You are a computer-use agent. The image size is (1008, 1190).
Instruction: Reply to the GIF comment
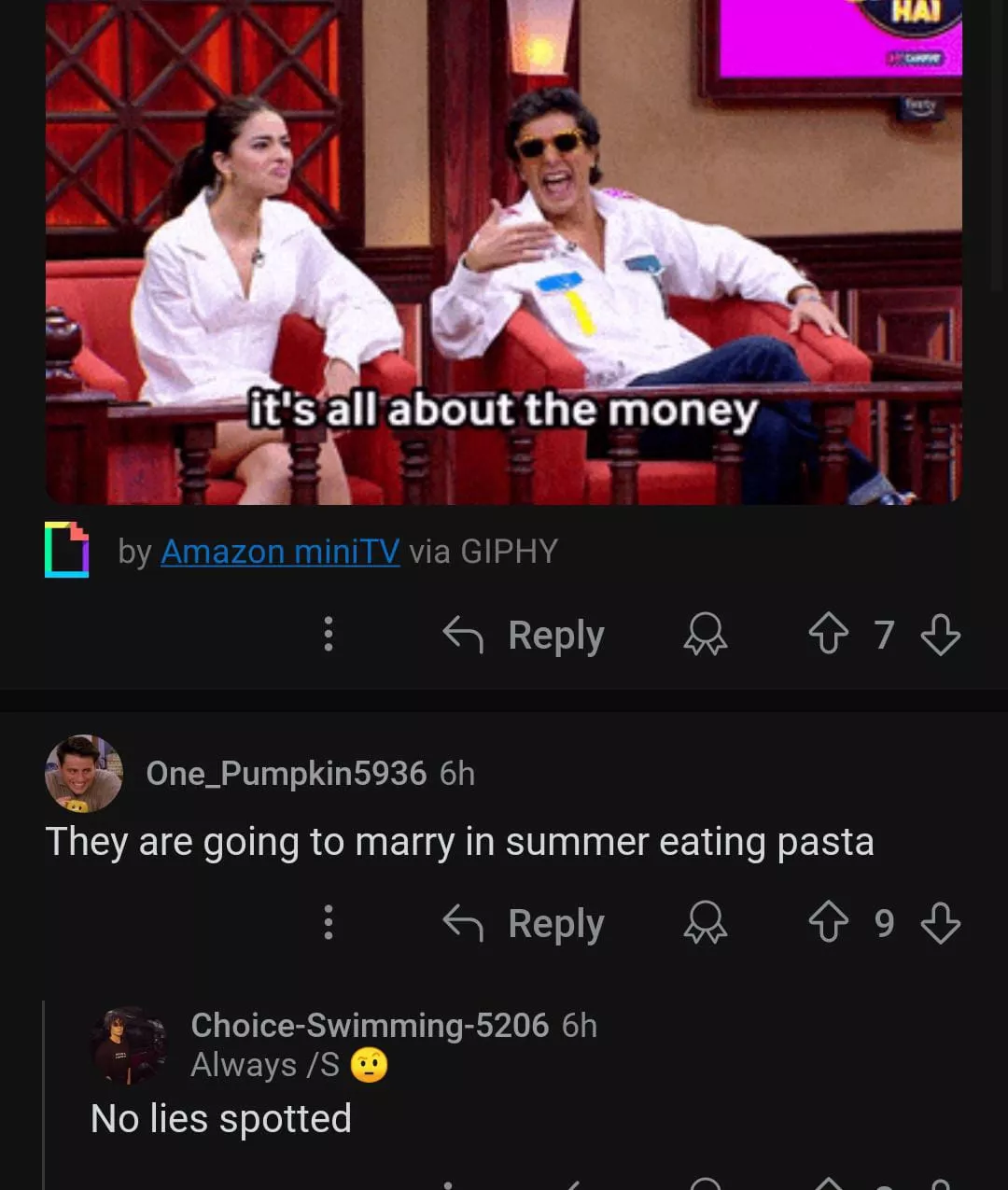pos(525,636)
